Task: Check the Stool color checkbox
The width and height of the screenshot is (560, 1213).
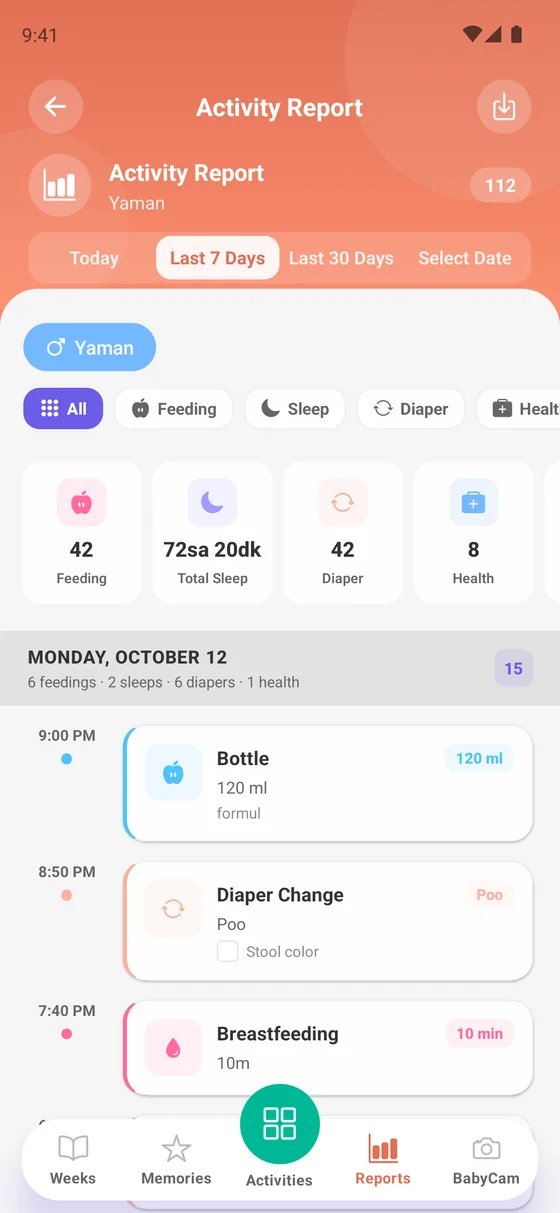Action: pyautogui.click(x=228, y=951)
